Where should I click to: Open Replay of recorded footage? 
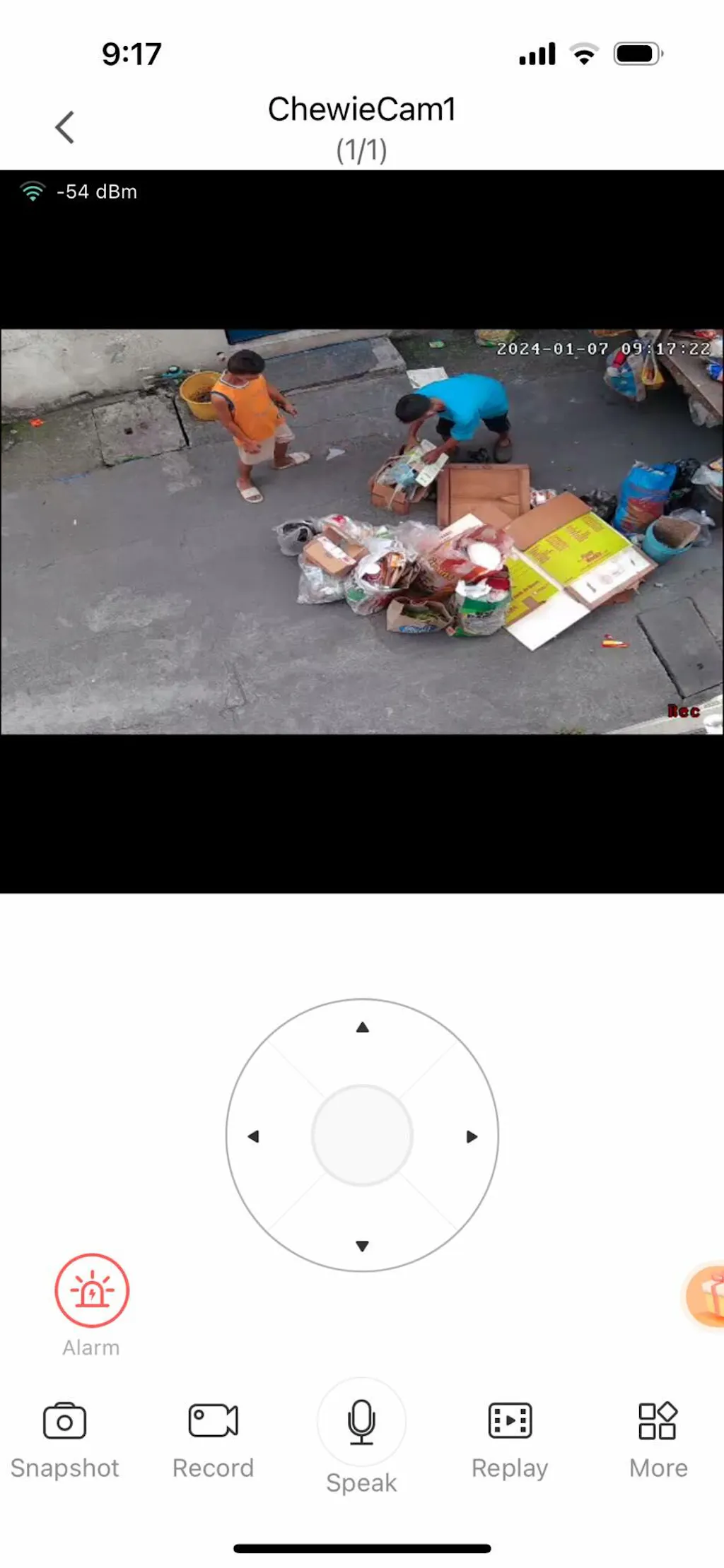click(510, 1440)
